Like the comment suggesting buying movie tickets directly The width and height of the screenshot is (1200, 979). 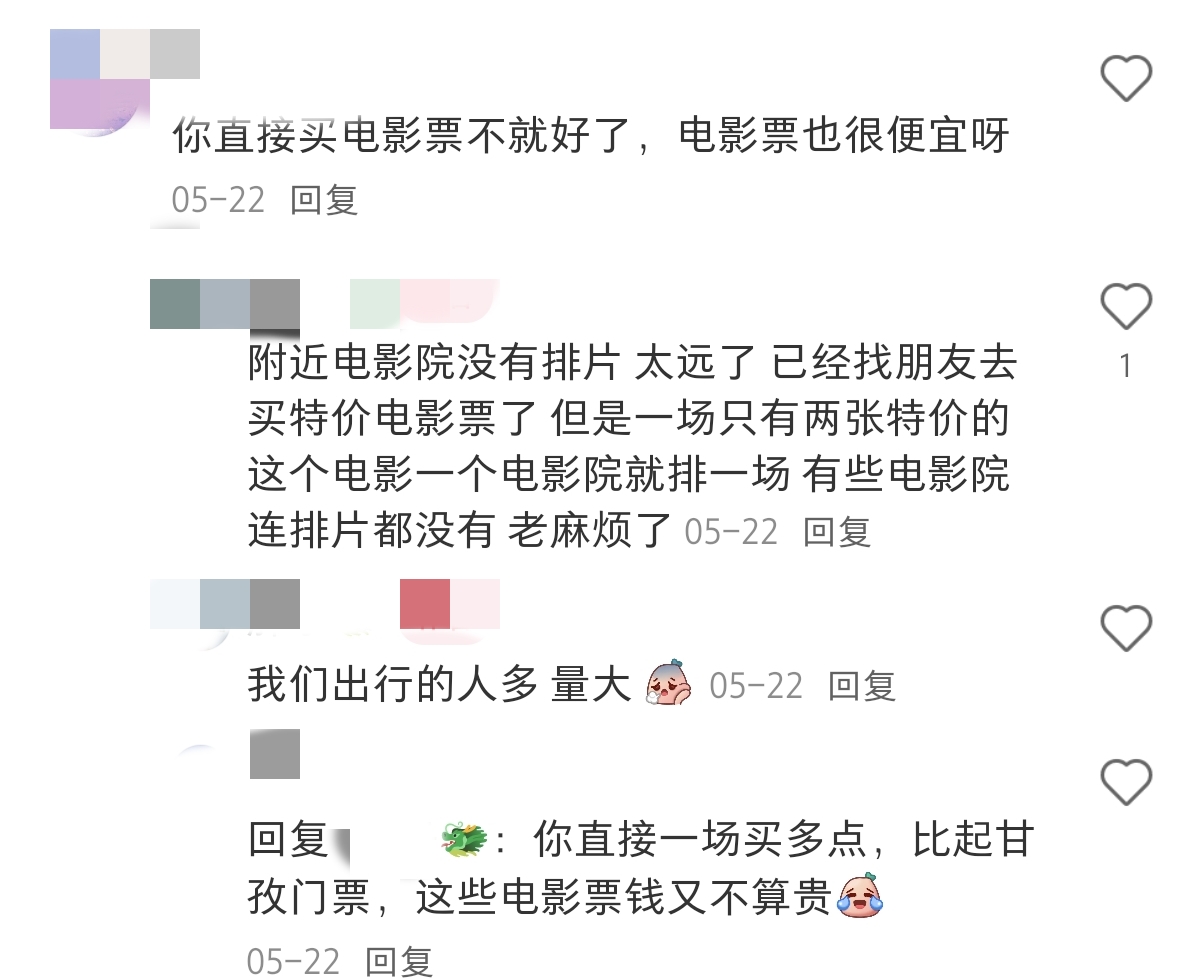(1126, 78)
